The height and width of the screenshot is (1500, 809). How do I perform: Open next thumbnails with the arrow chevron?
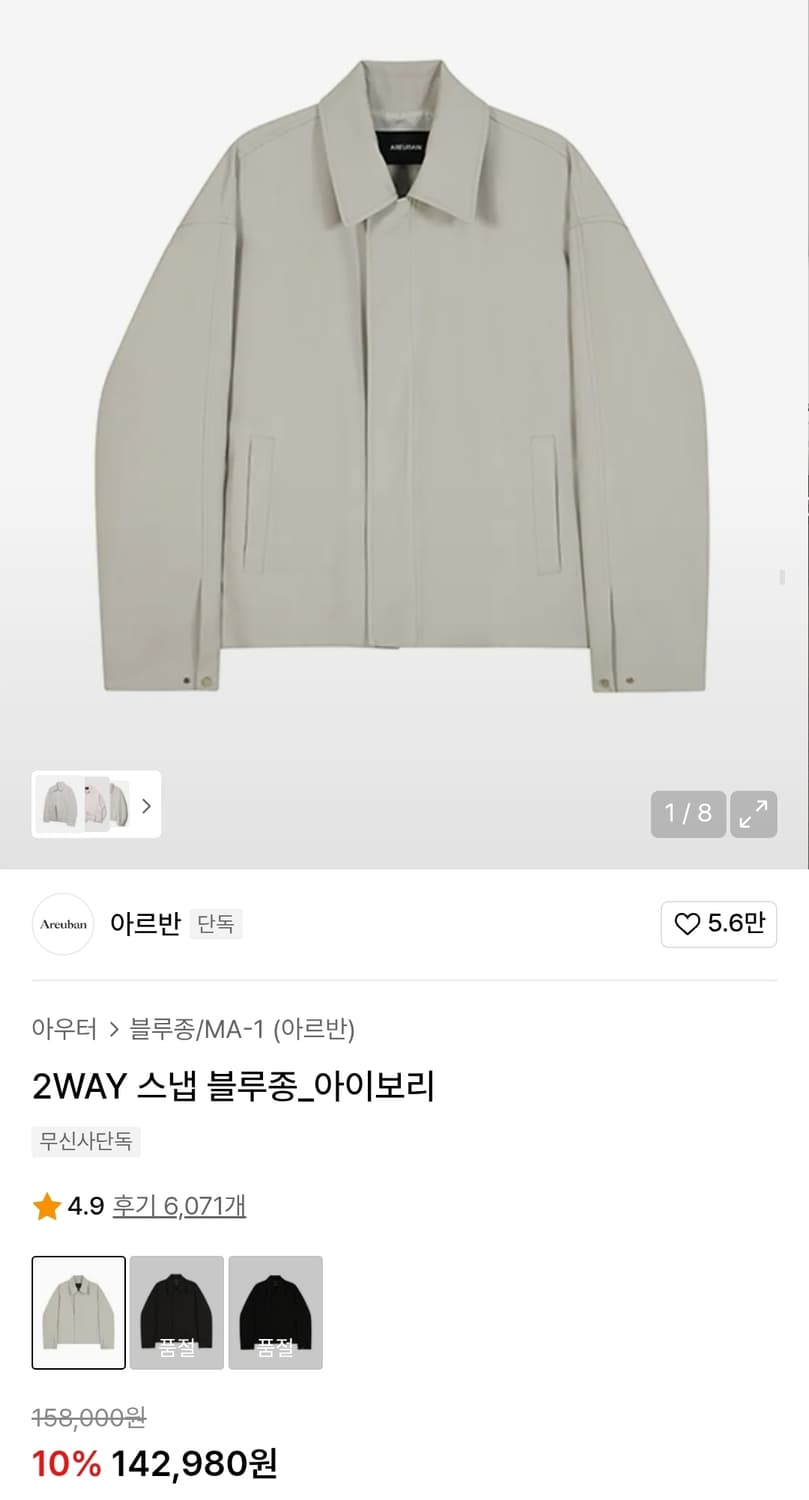click(148, 805)
